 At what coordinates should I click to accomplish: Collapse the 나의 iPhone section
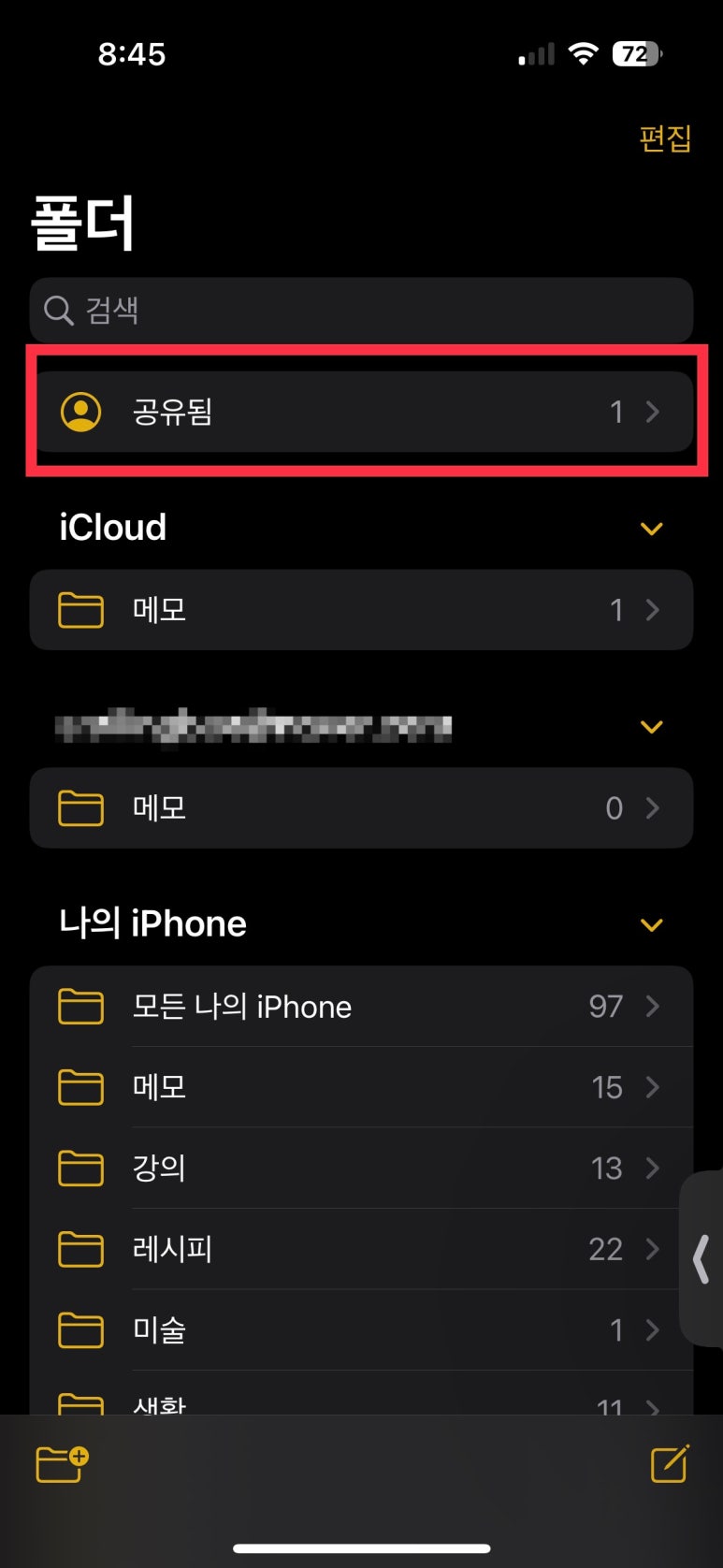pyautogui.click(x=651, y=925)
